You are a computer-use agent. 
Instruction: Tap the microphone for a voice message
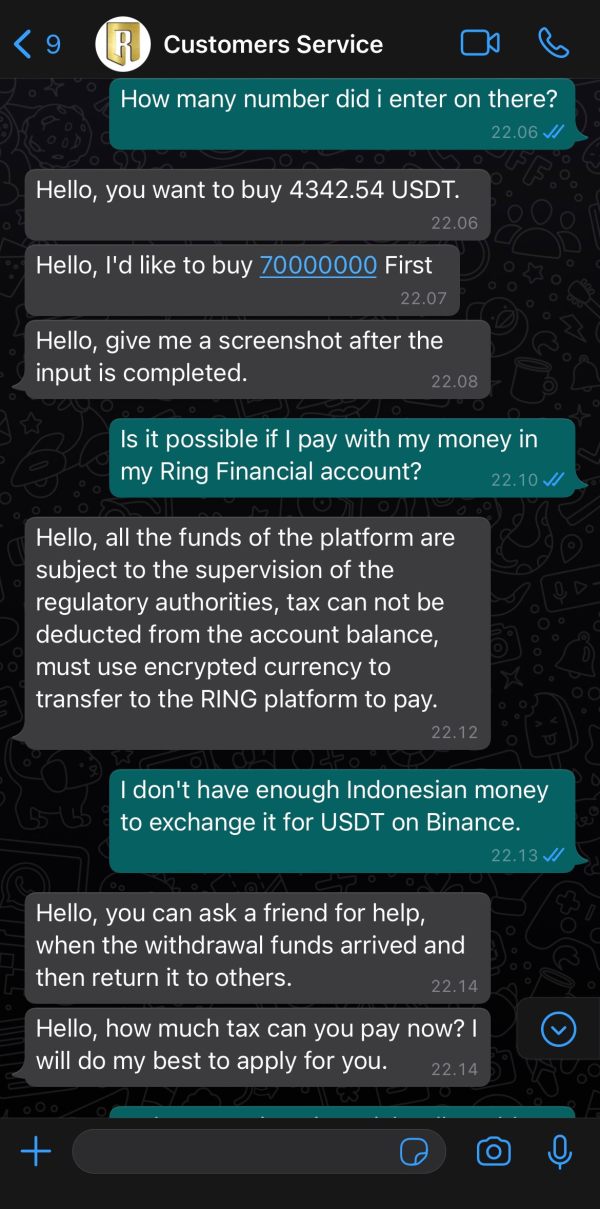(560, 1152)
